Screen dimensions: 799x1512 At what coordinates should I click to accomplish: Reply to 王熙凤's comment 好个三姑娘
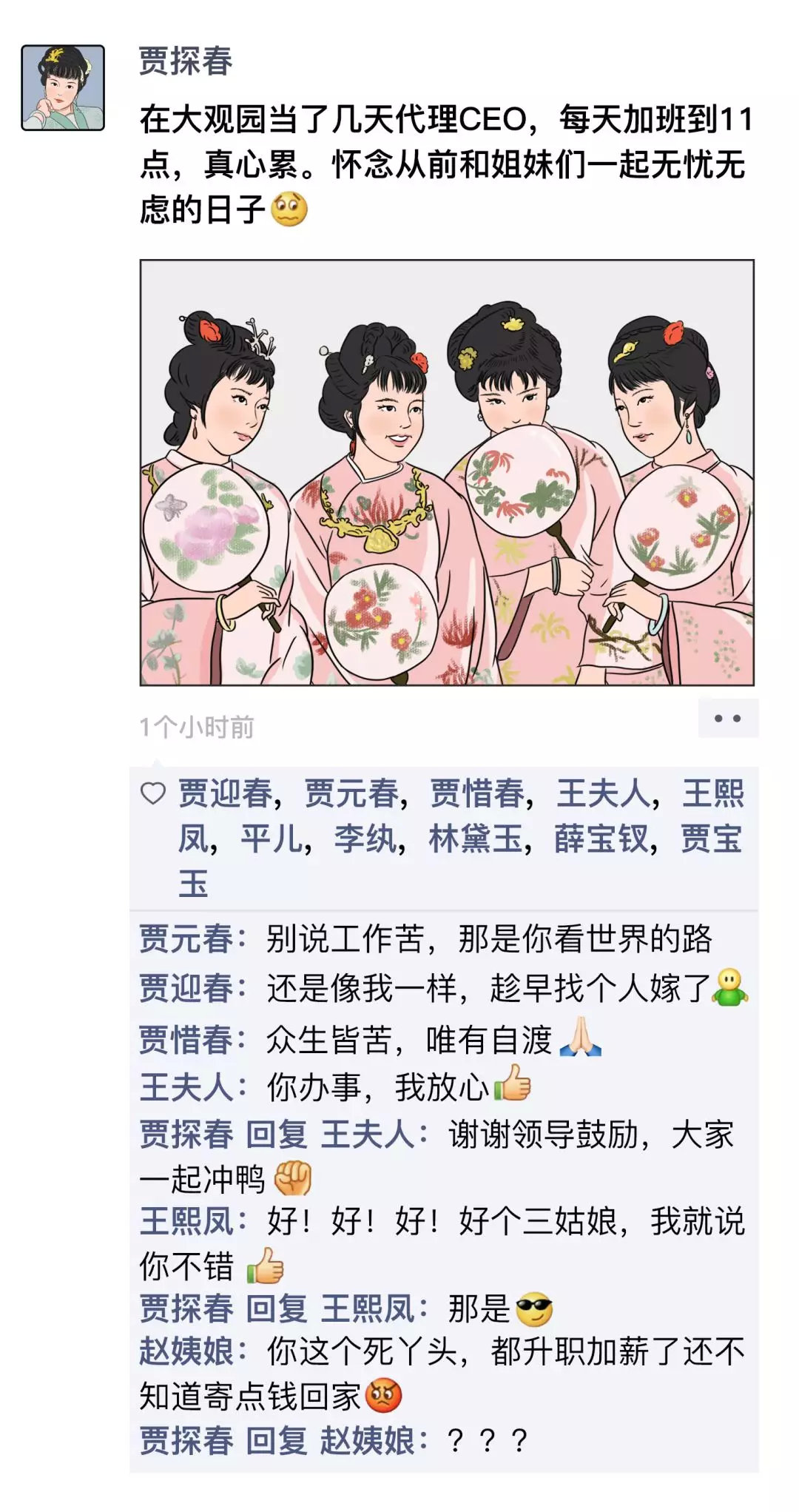click(442, 1243)
